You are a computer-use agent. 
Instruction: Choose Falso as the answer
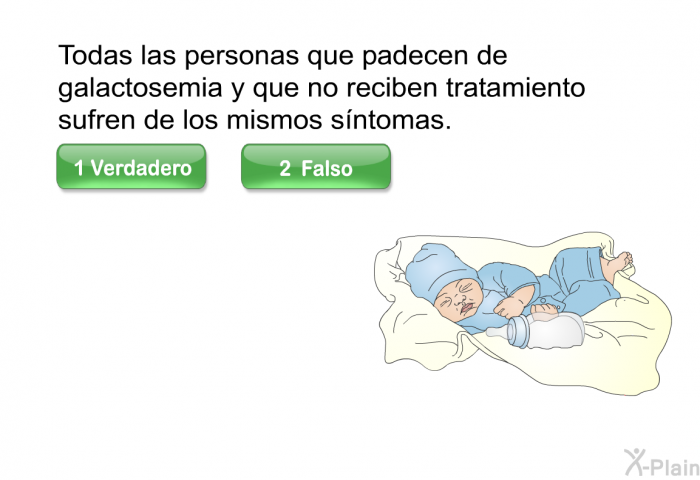(315, 167)
